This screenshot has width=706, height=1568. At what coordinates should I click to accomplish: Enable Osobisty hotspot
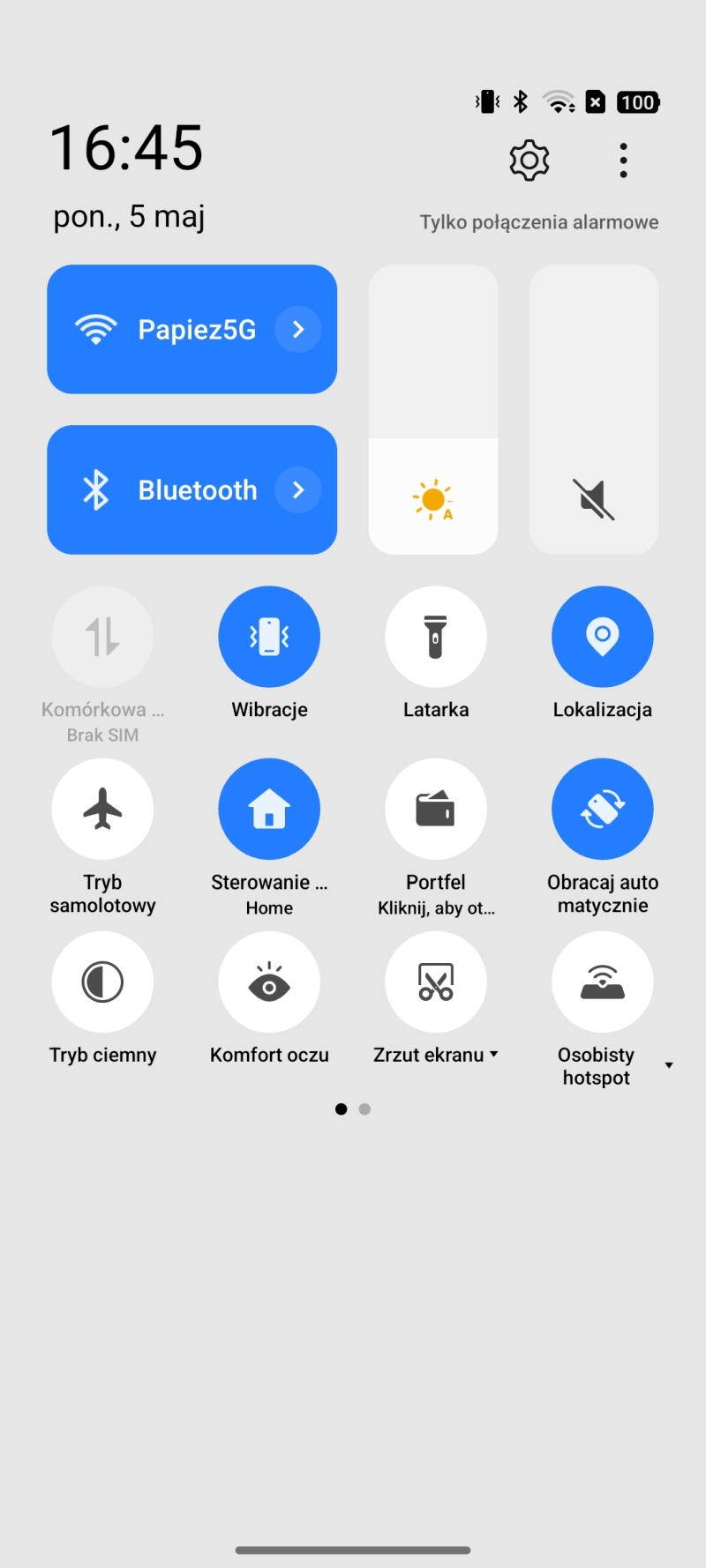click(603, 982)
